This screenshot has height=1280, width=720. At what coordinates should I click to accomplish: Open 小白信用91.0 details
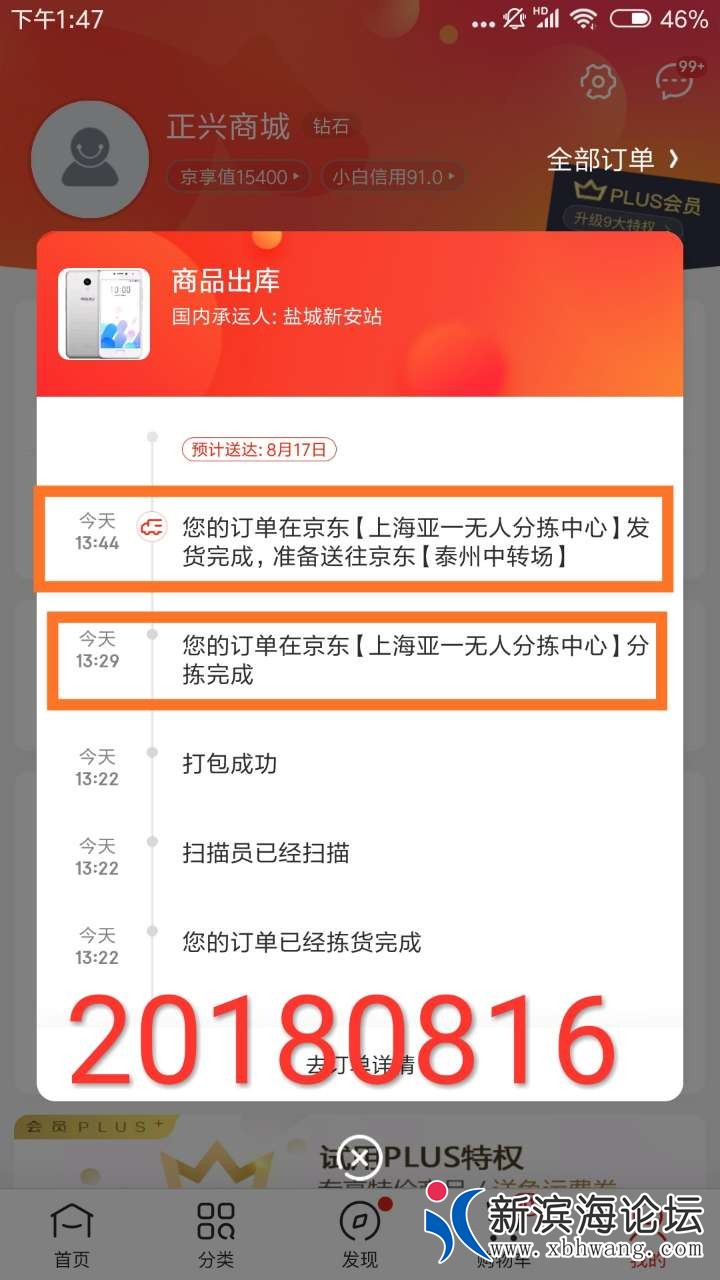coord(392,178)
